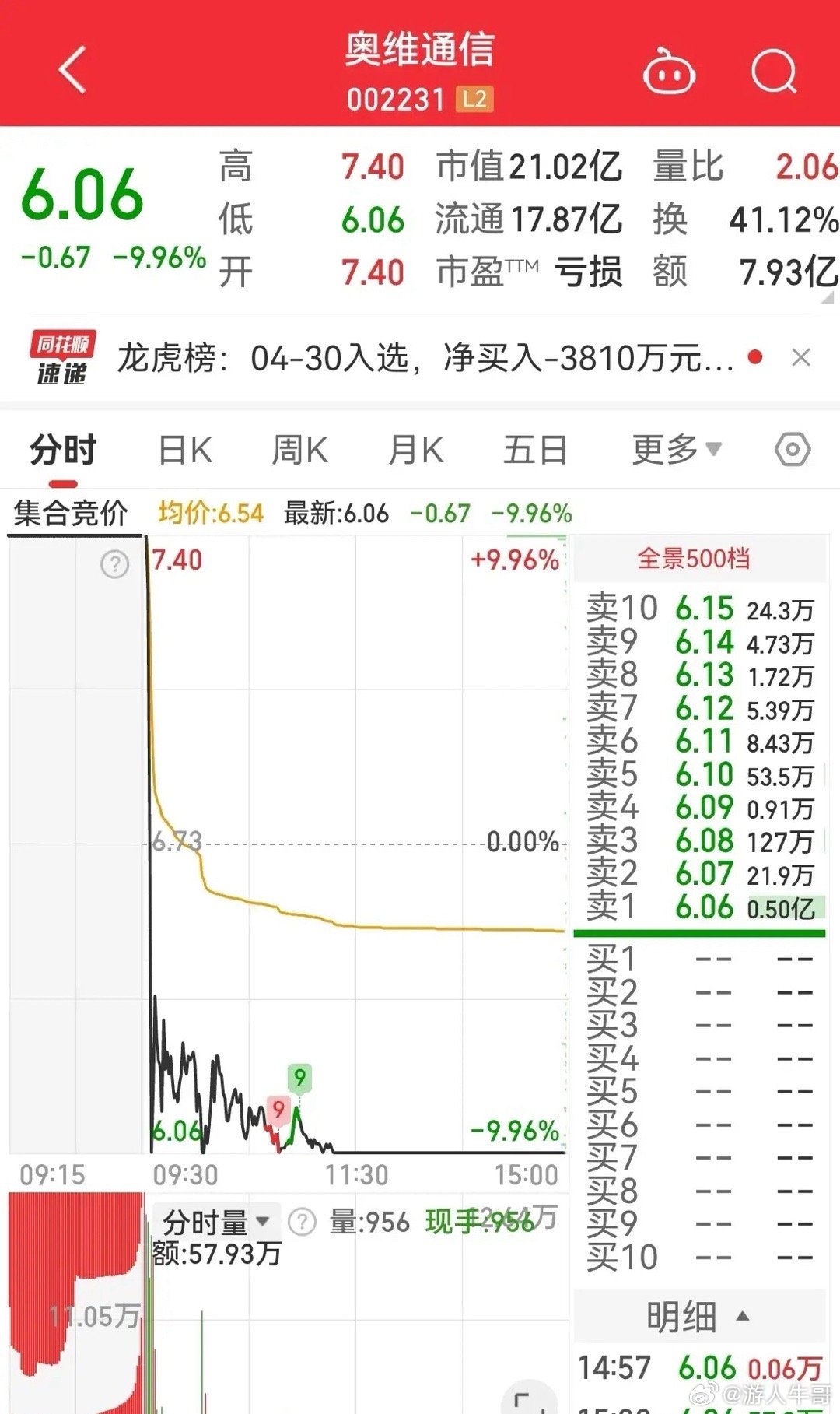Open chart settings hexagon icon
The width and height of the screenshot is (840, 1414).
coord(793,449)
